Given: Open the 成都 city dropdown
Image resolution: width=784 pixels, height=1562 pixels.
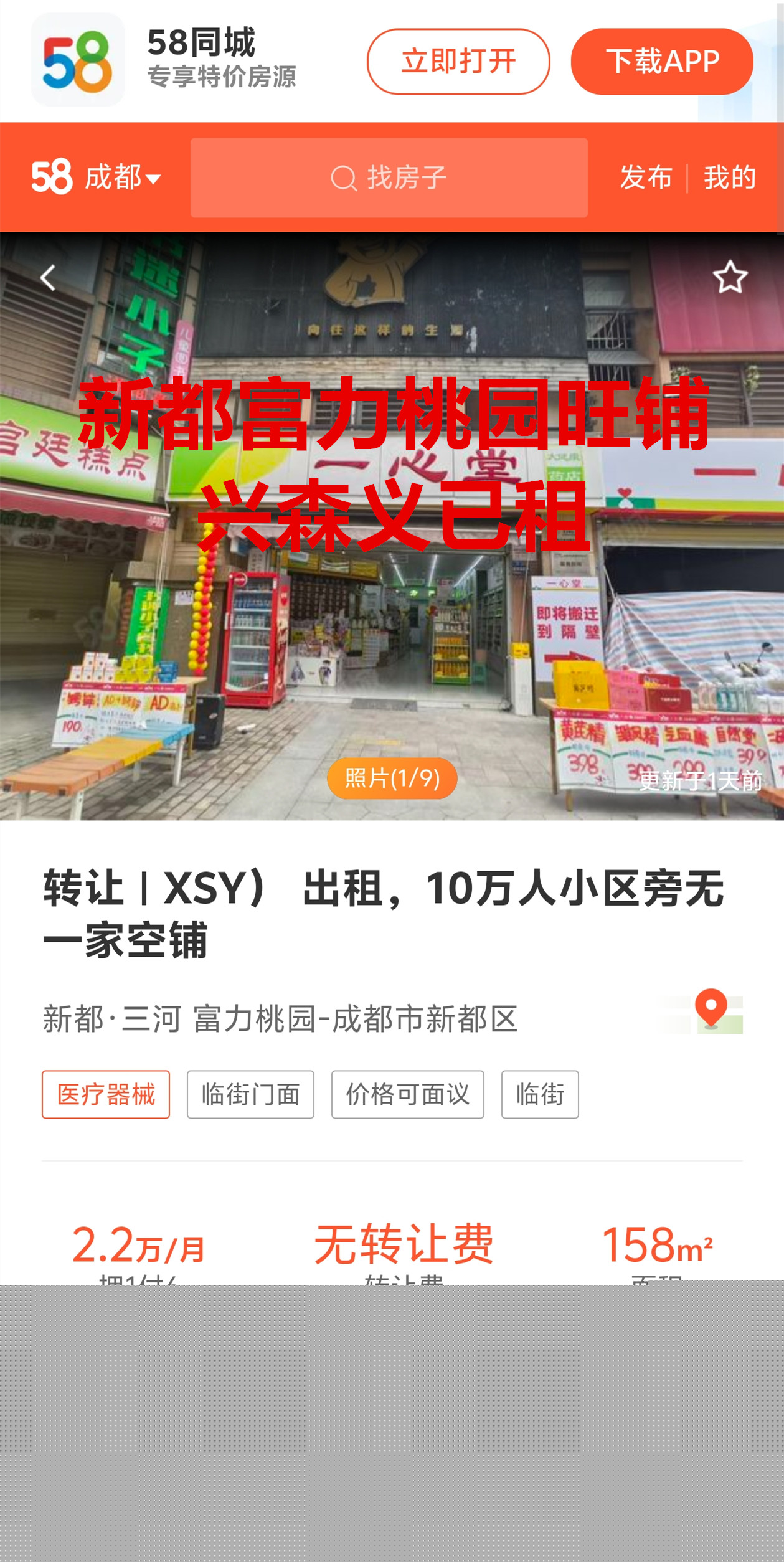Looking at the screenshot, I should click(x=121, y=177).
